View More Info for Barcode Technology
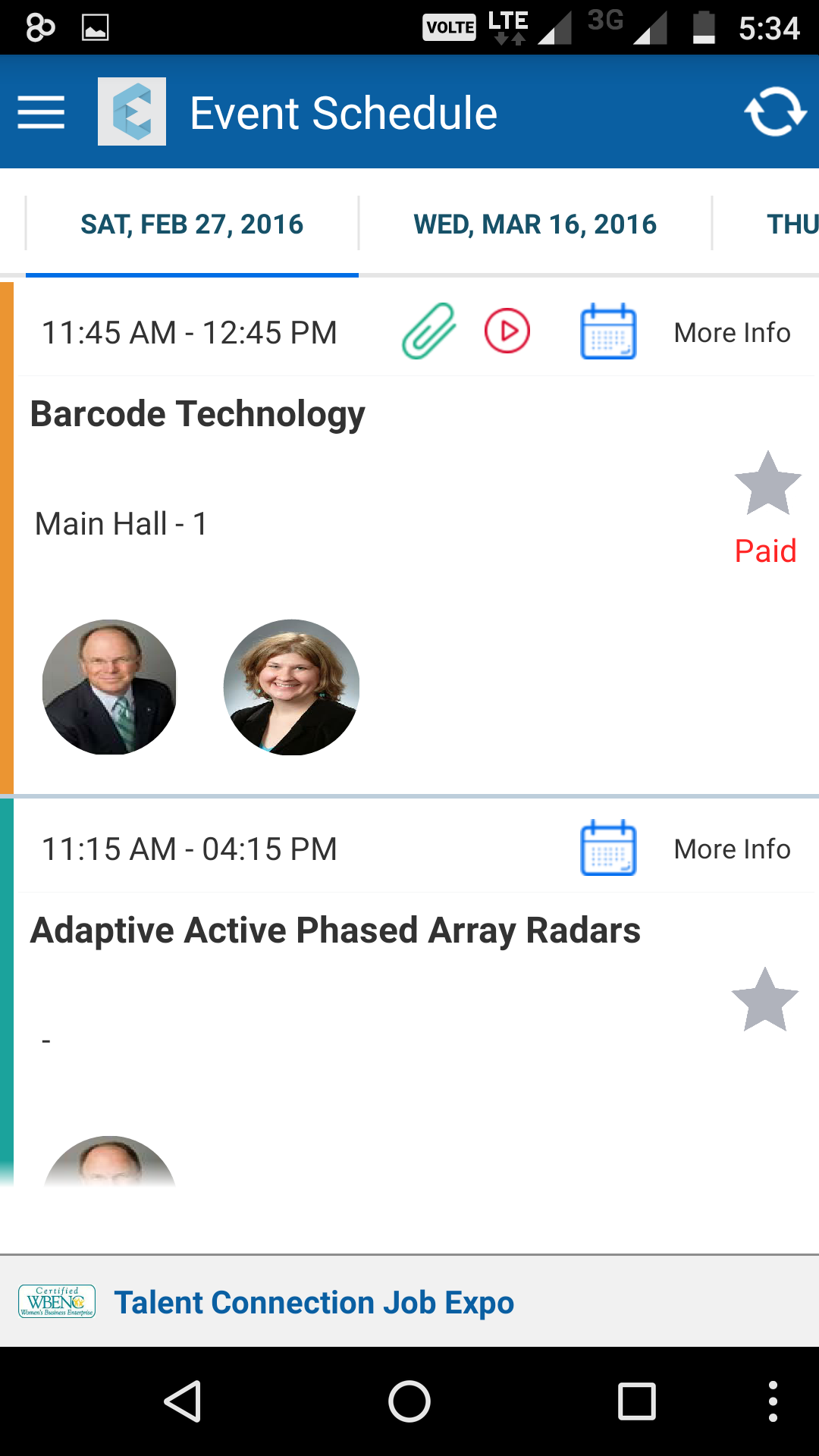The height and width of the screenshot is (1456, 819). [732, 333]
